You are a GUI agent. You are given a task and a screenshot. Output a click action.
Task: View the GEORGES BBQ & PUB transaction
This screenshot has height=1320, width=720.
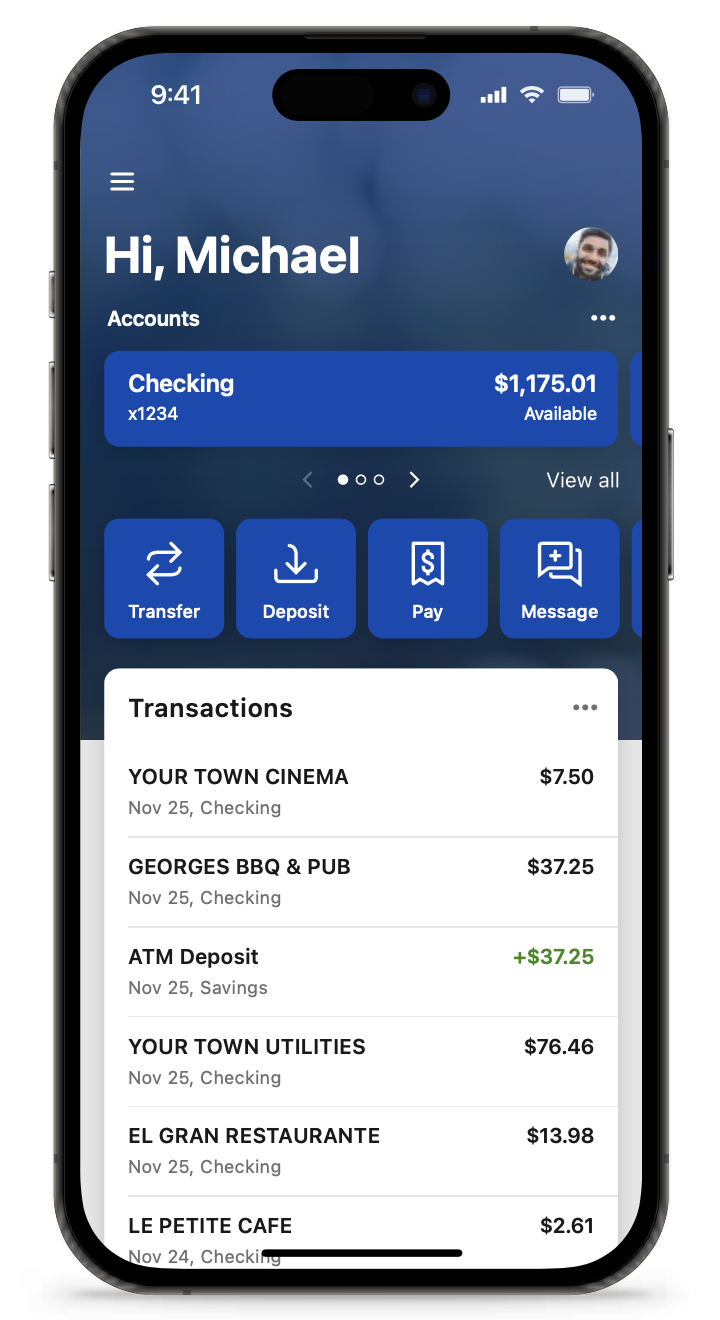(x=361, y=882)
